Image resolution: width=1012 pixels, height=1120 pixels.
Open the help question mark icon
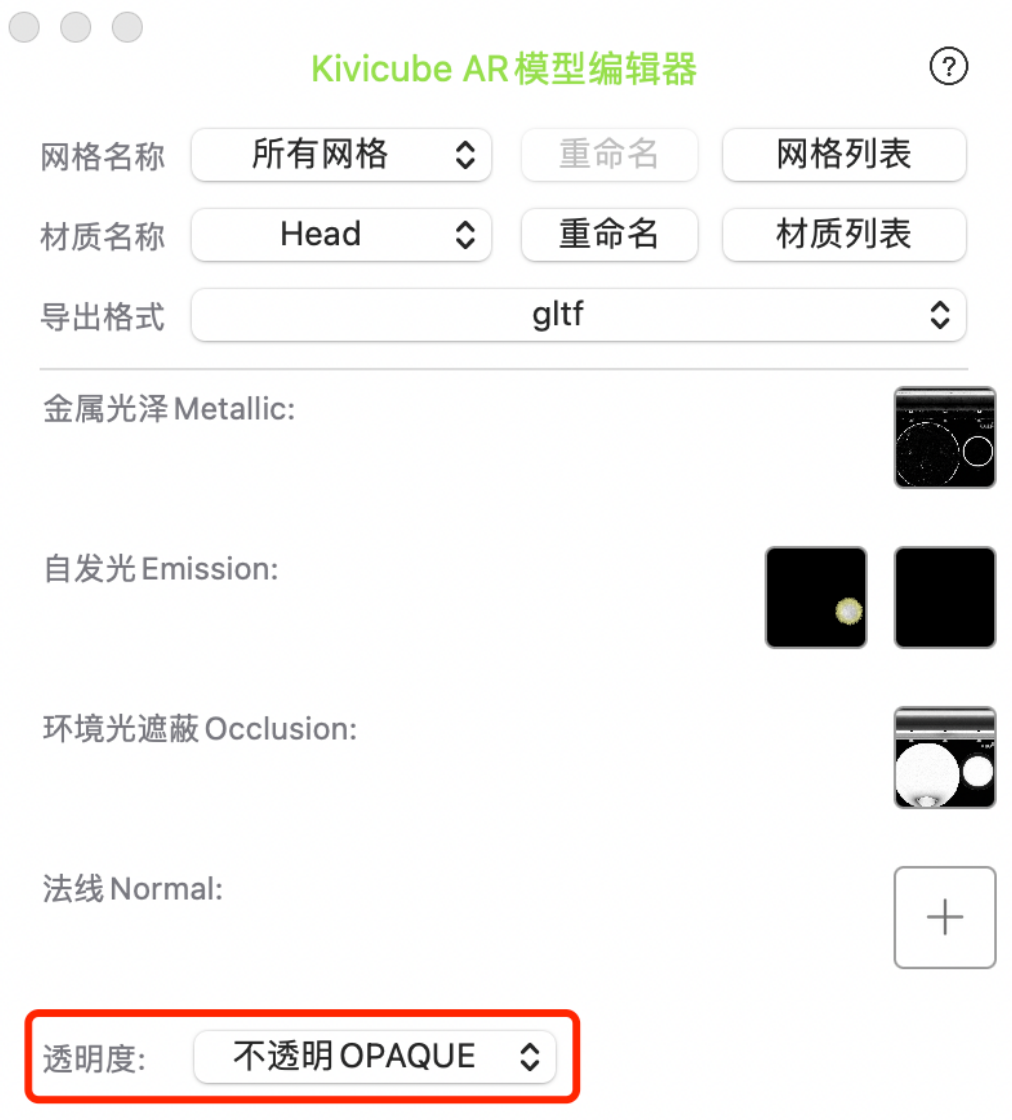coord(948,67)
